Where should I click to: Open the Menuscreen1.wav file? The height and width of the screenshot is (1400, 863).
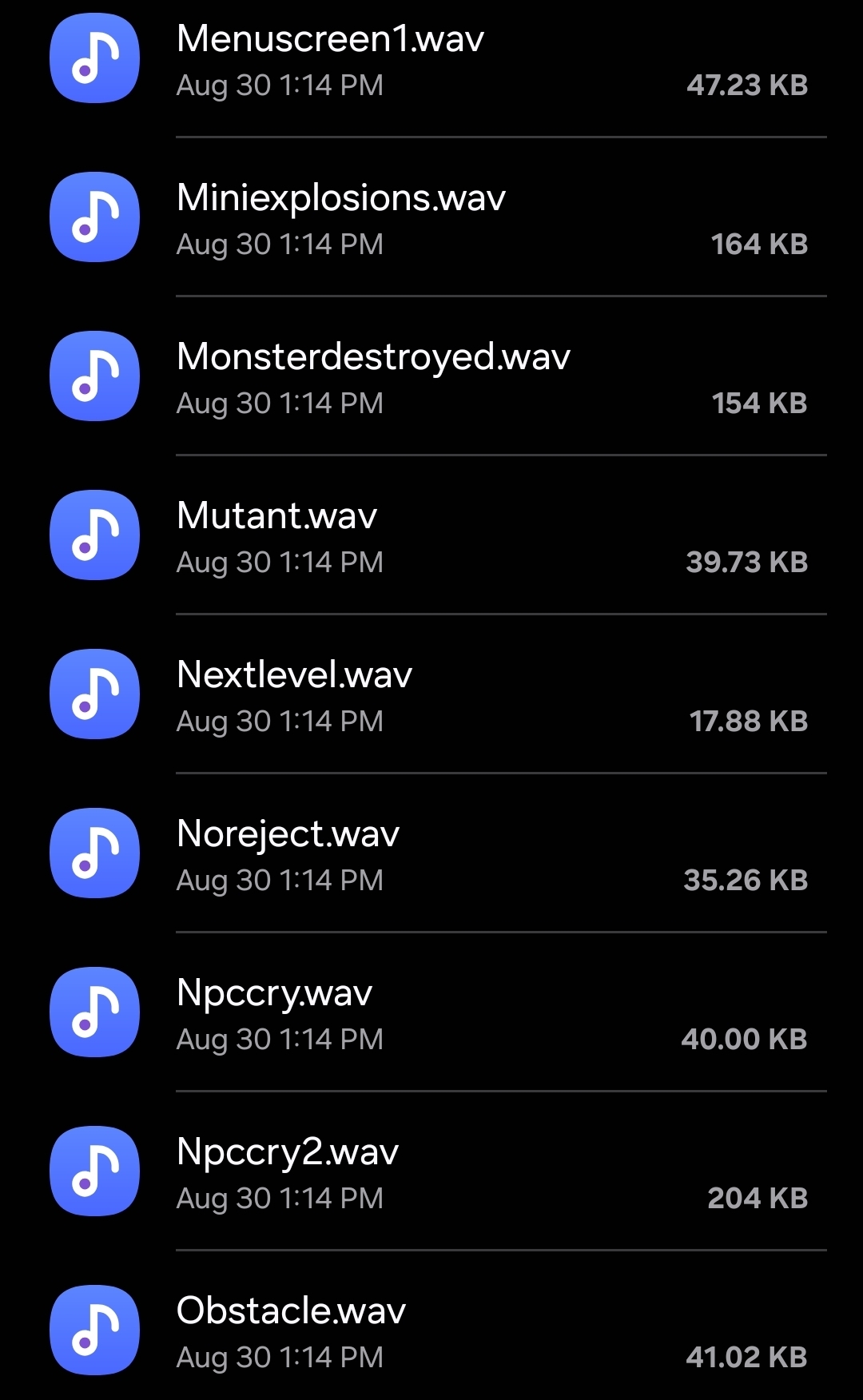[431, 60]
